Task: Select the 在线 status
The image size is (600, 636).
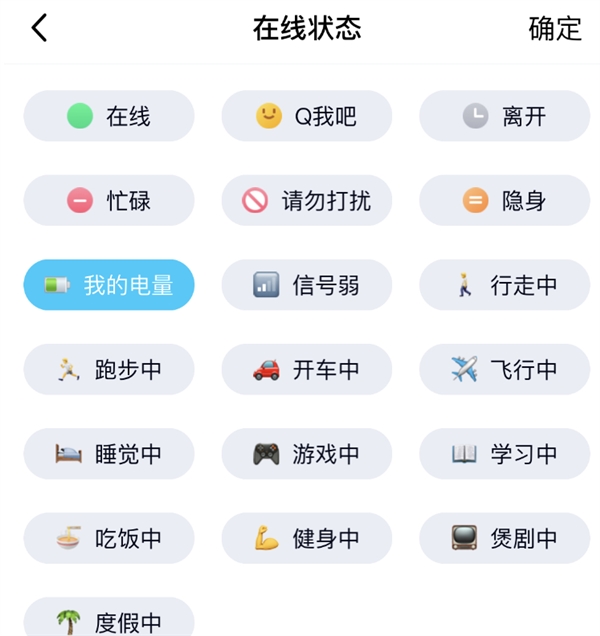Action: click(109, 116)
